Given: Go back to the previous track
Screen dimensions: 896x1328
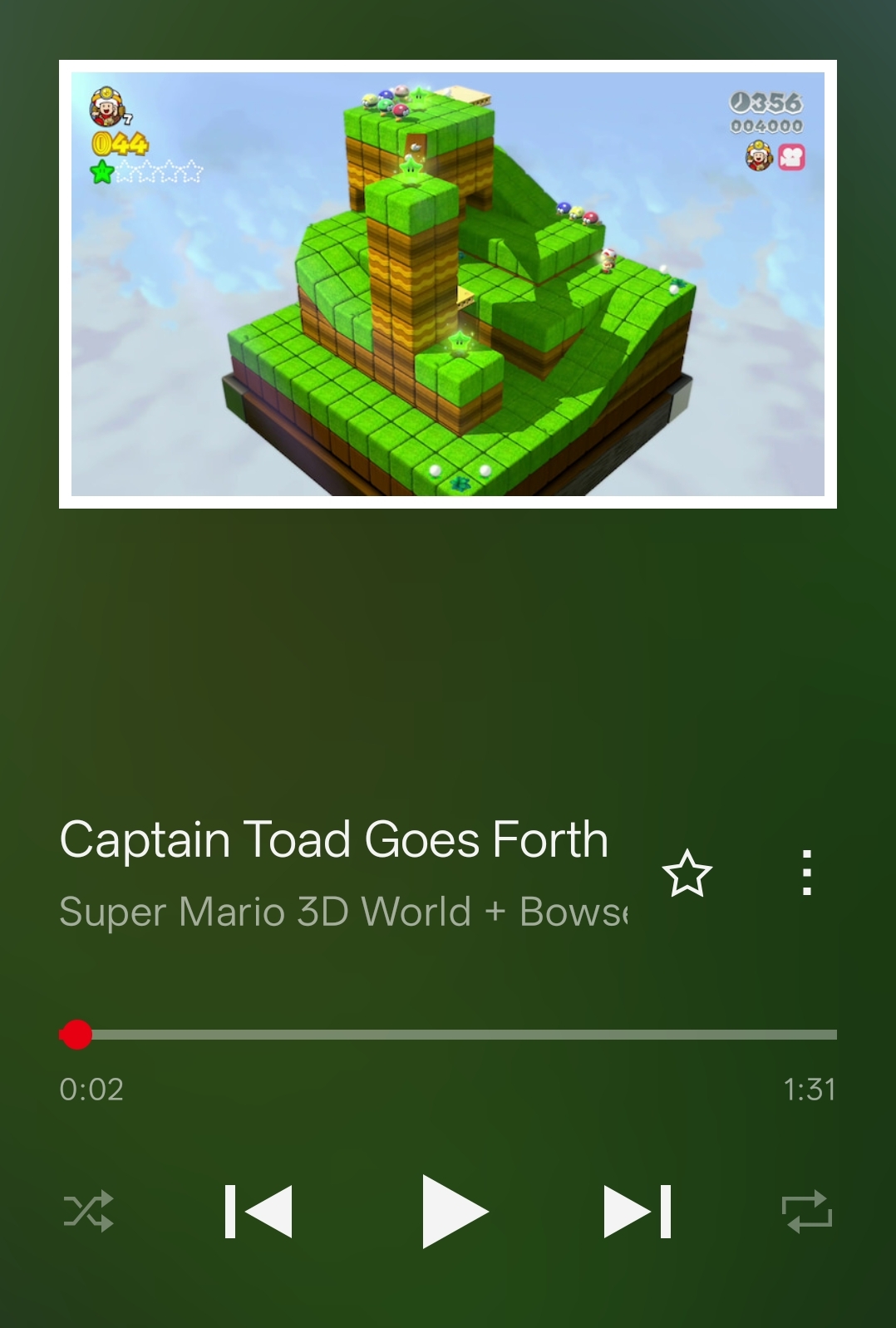Looking at the screenshot, I should (258, 1212).
